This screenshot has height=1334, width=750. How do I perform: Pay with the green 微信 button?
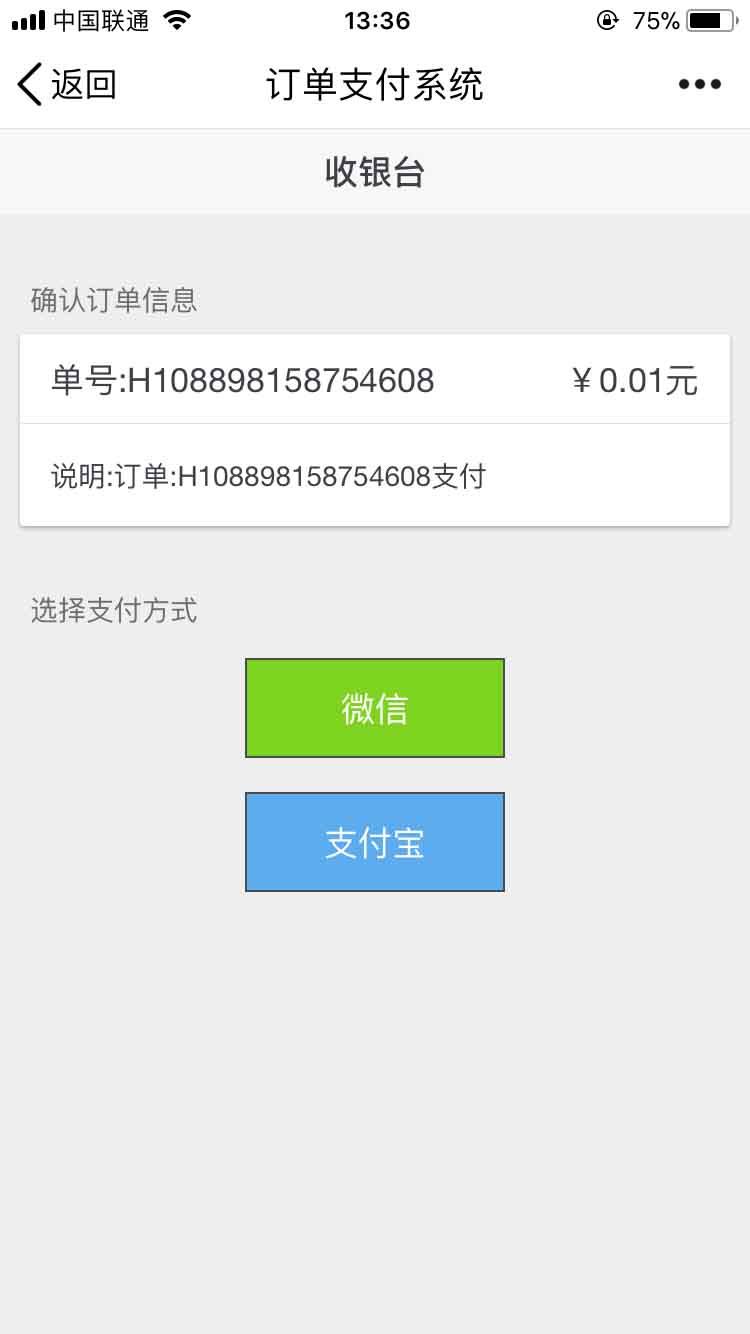375,708
